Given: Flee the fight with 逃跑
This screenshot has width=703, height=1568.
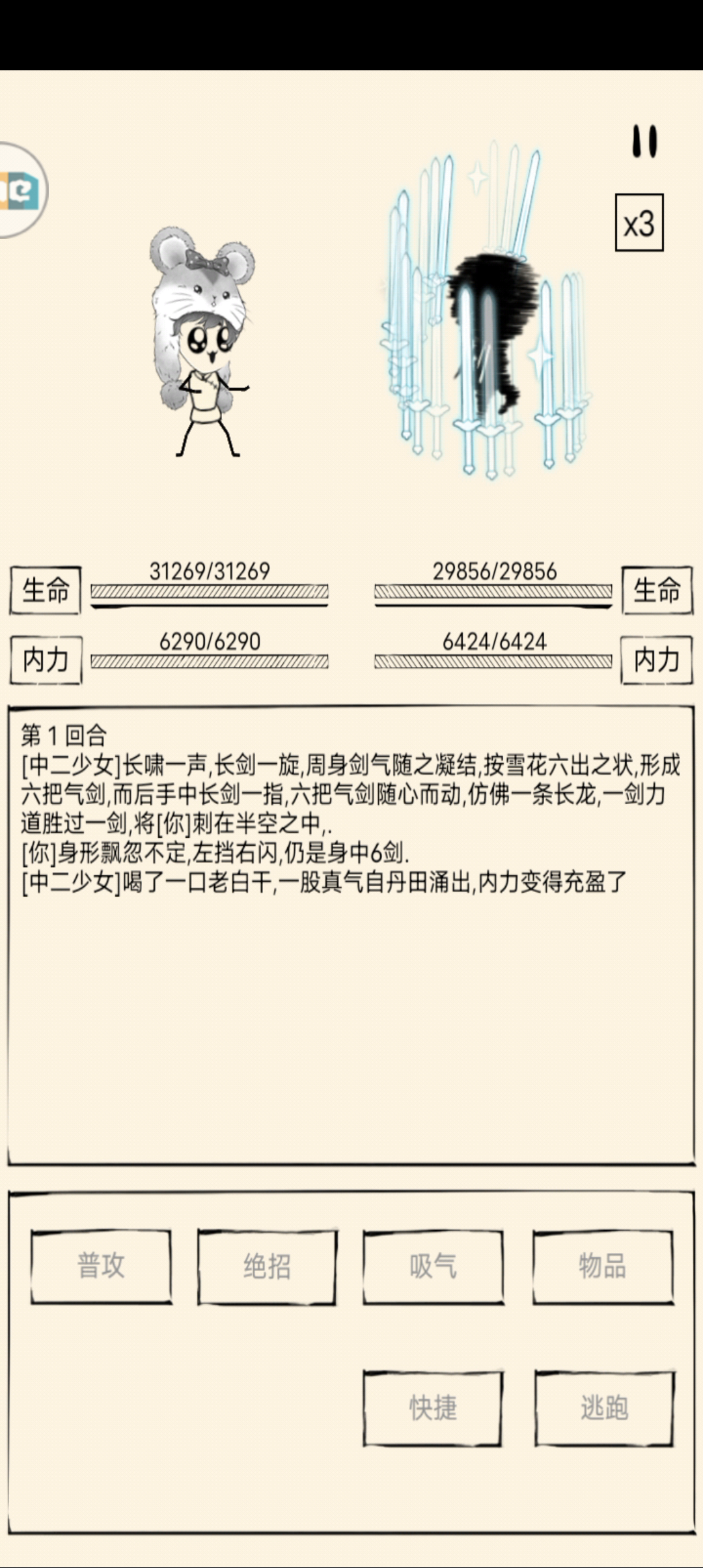Looking at the screenshot, I should tap(605, 1408).
